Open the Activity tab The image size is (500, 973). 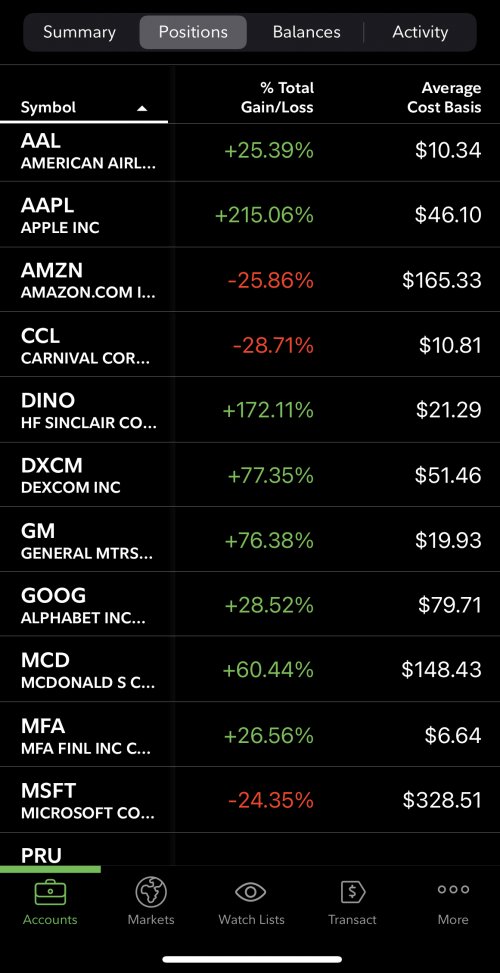(420, 32)
